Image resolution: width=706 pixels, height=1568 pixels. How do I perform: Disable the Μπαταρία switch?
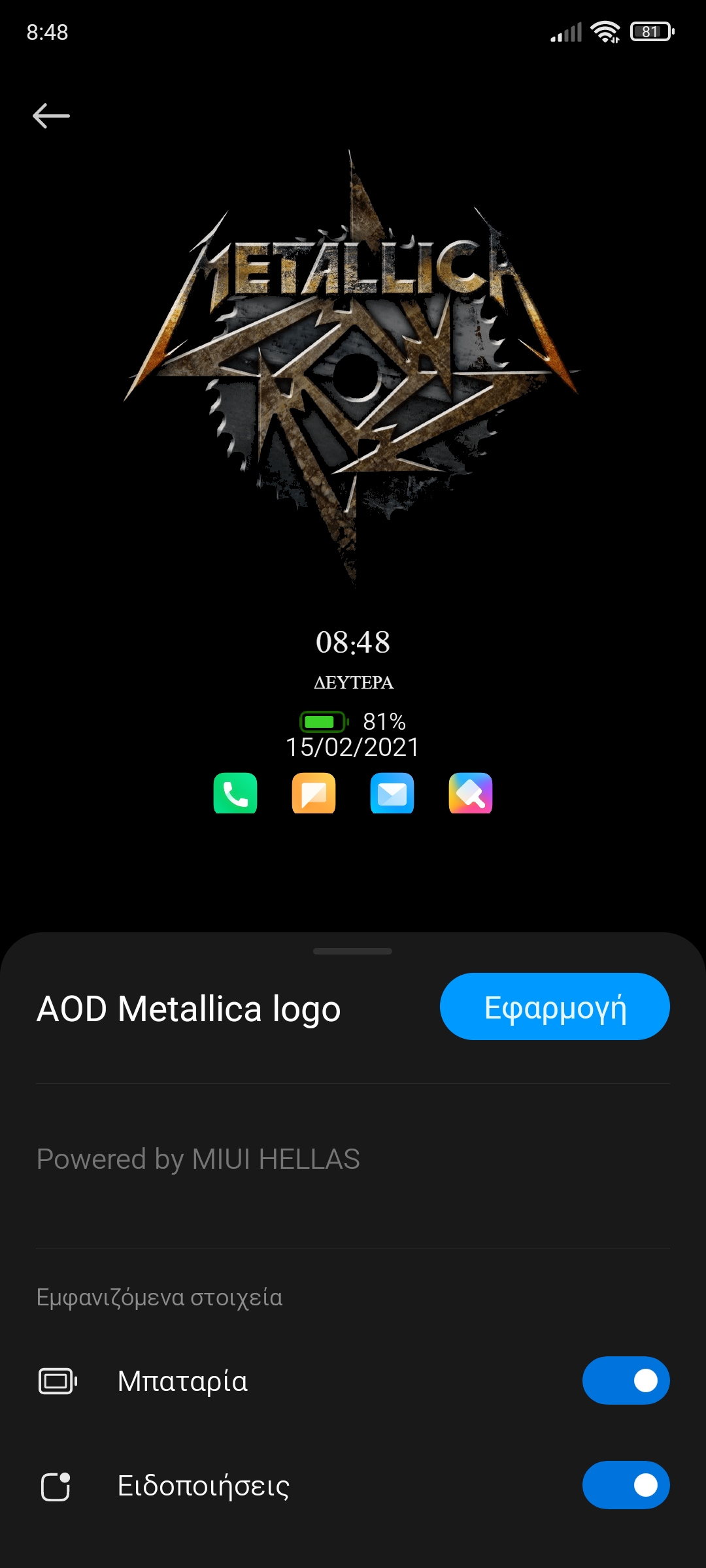pyautogui.click(x=626, y=1380)
